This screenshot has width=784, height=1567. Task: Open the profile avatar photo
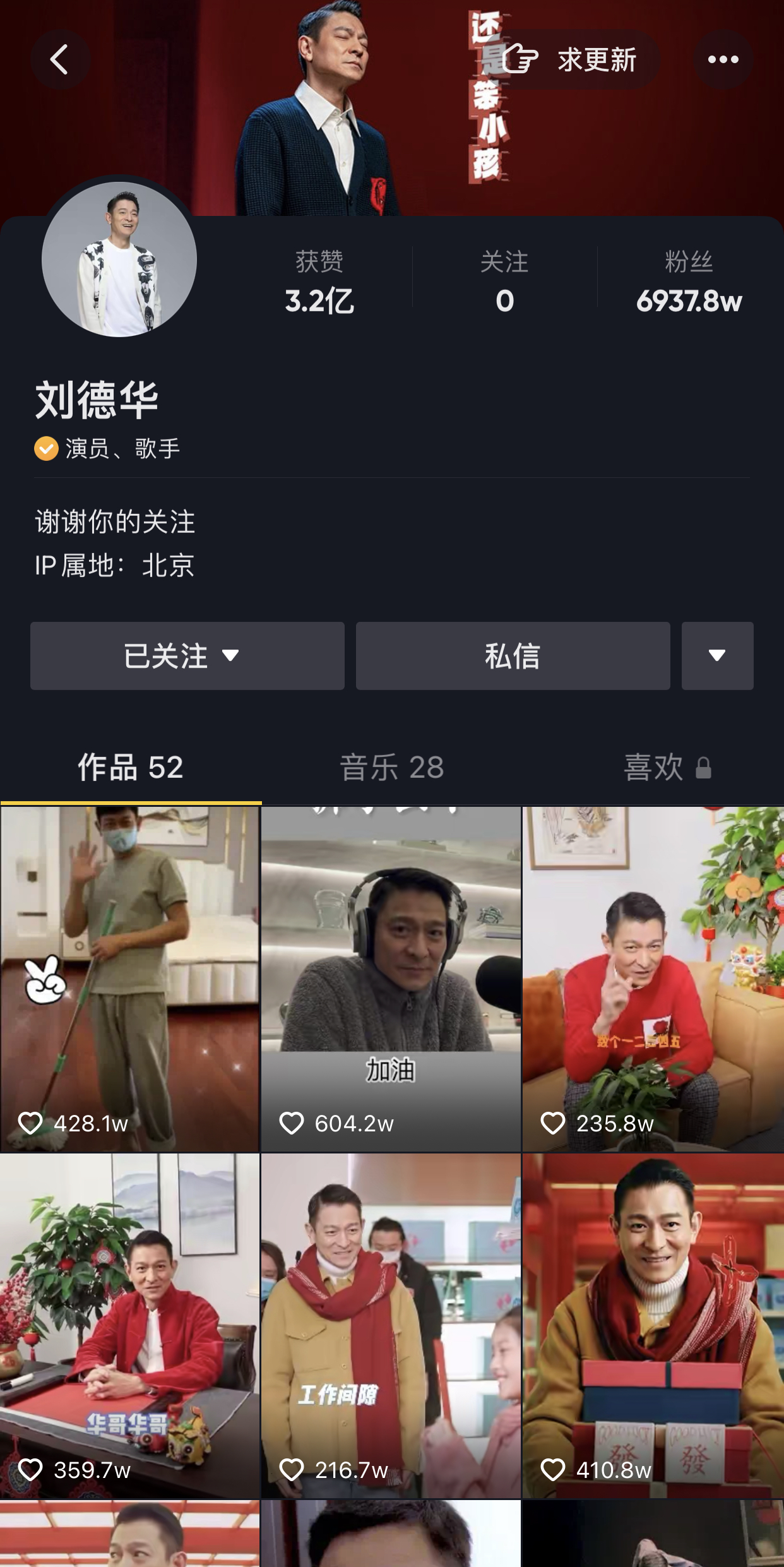pyautogui.click(x=119, y=259)
